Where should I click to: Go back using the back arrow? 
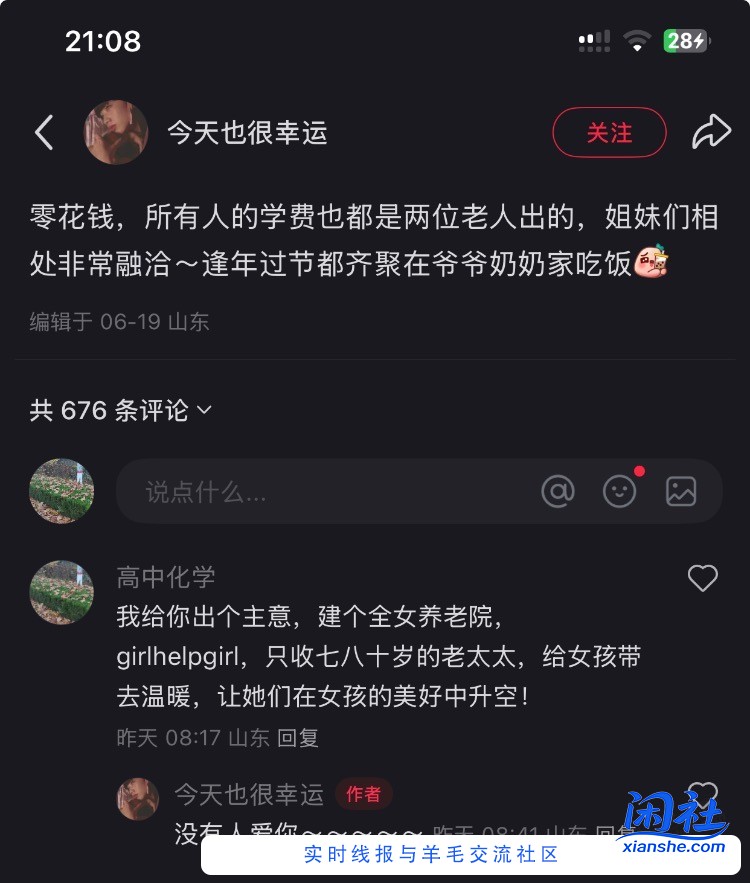tap(44, 131)
